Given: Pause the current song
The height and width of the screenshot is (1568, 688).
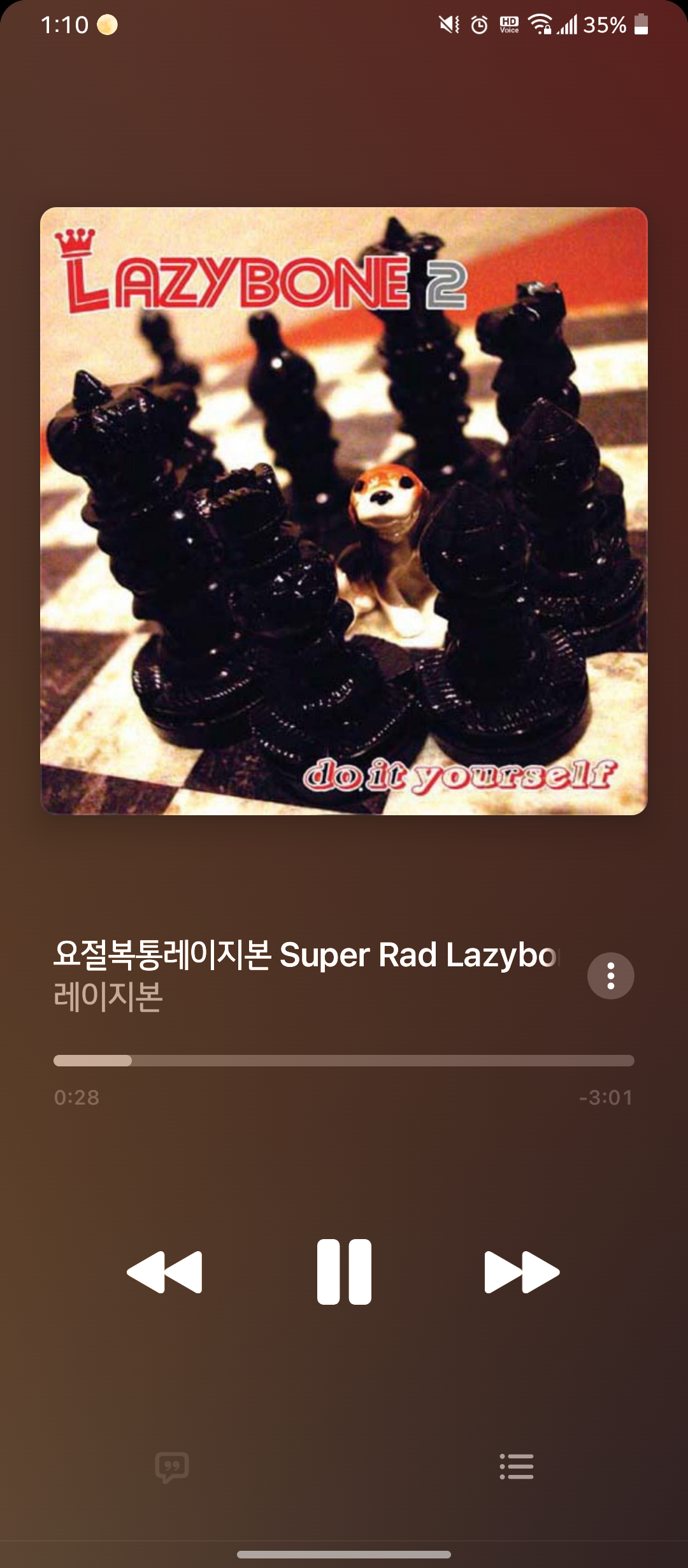Looking at the screenshot, I should pyautogui.click(x=344, y=1272).
